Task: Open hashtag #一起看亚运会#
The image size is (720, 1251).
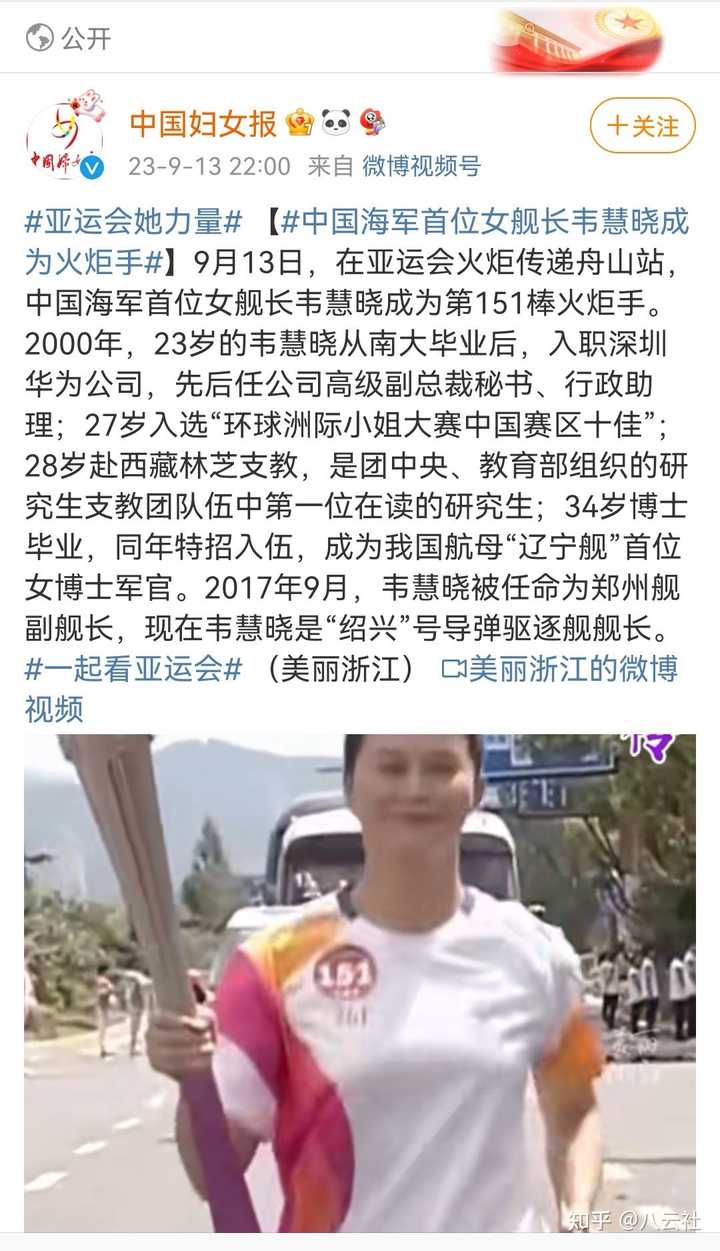Action: click(x=133, y=669)
